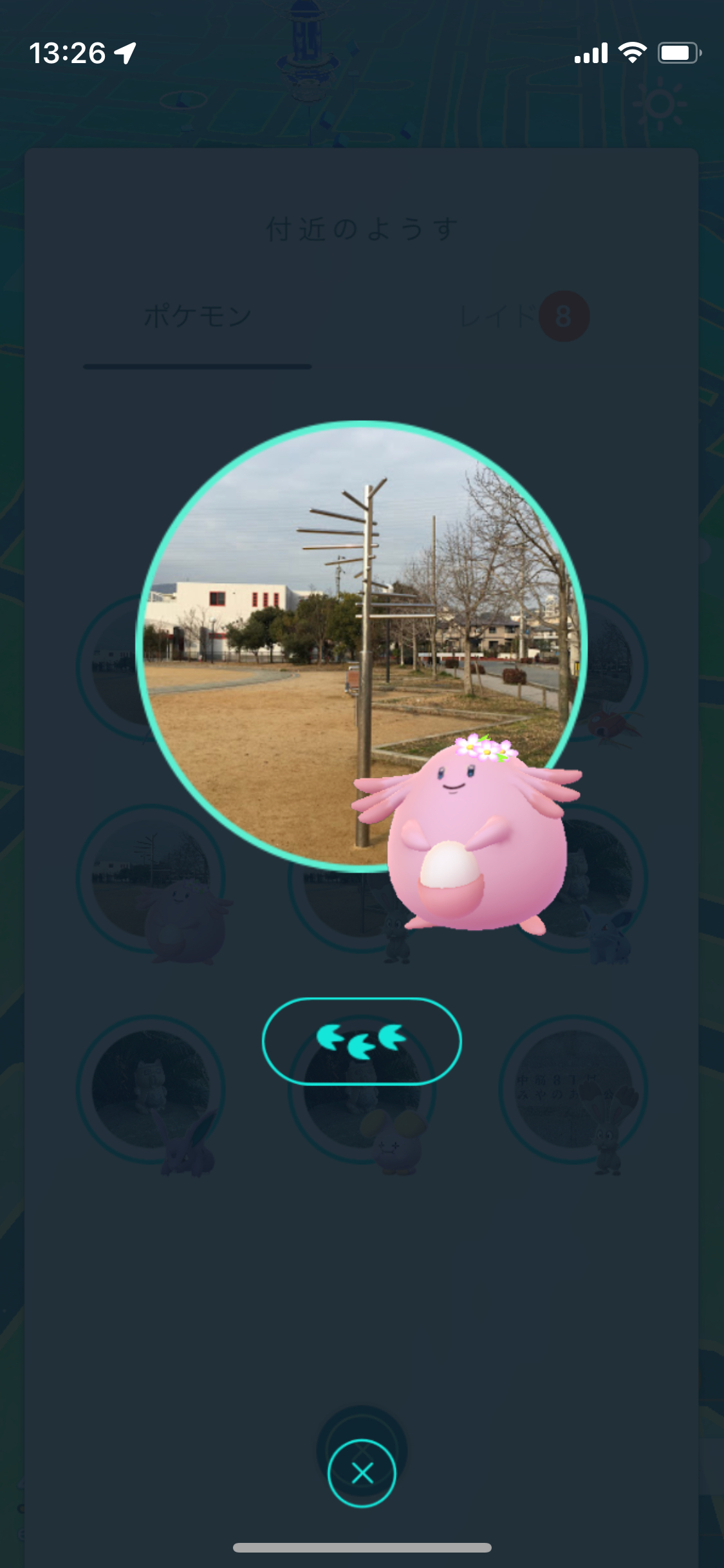This screenshot has width=724, height=1568.
Task: Close the nearby Pokémon popup
Action: point(362,1473)
